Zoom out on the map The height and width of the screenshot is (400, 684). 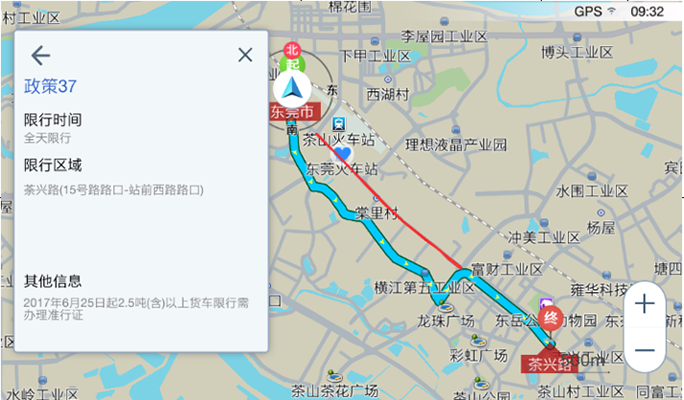click(645, 351)
